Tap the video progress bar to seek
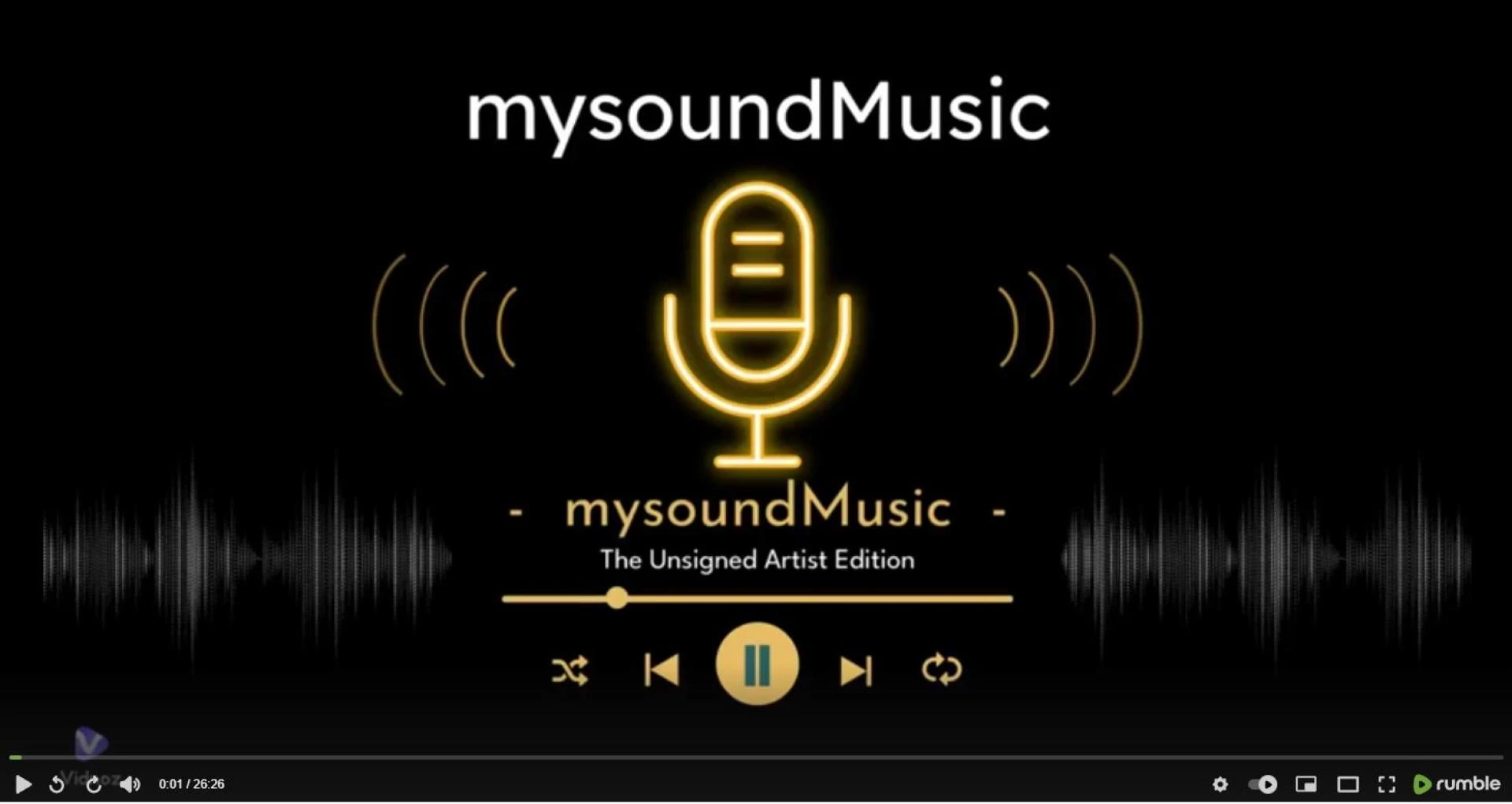1512x804 pixels. [756, 758]
